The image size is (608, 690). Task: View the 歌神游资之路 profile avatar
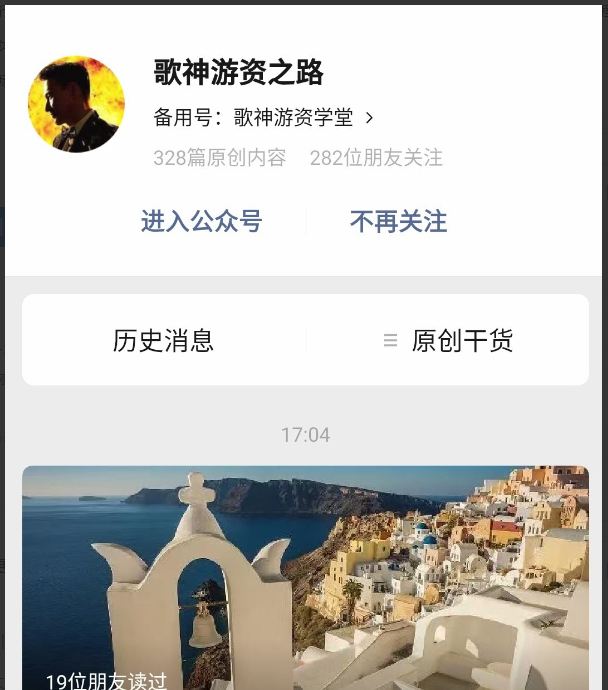pos(76,104)
